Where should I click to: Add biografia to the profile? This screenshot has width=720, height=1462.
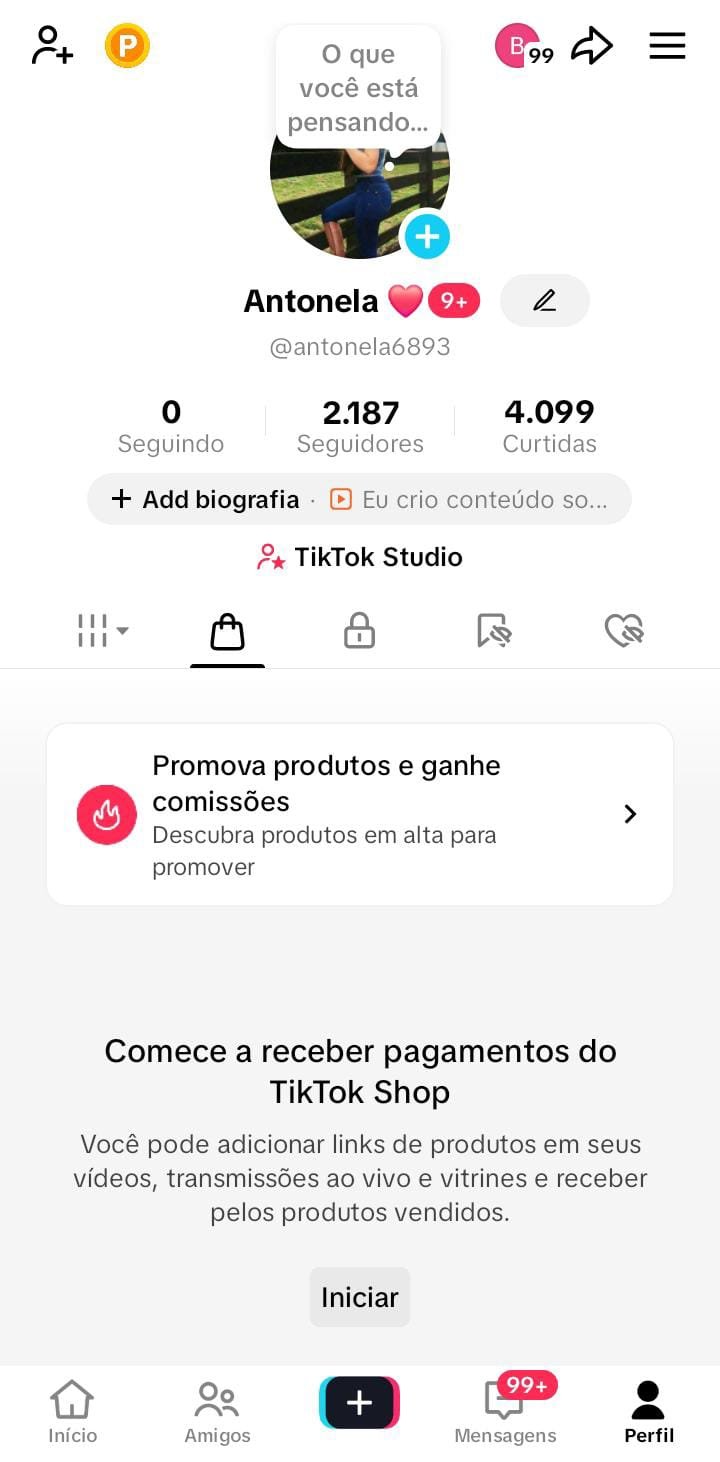click(x=205, y=499)
